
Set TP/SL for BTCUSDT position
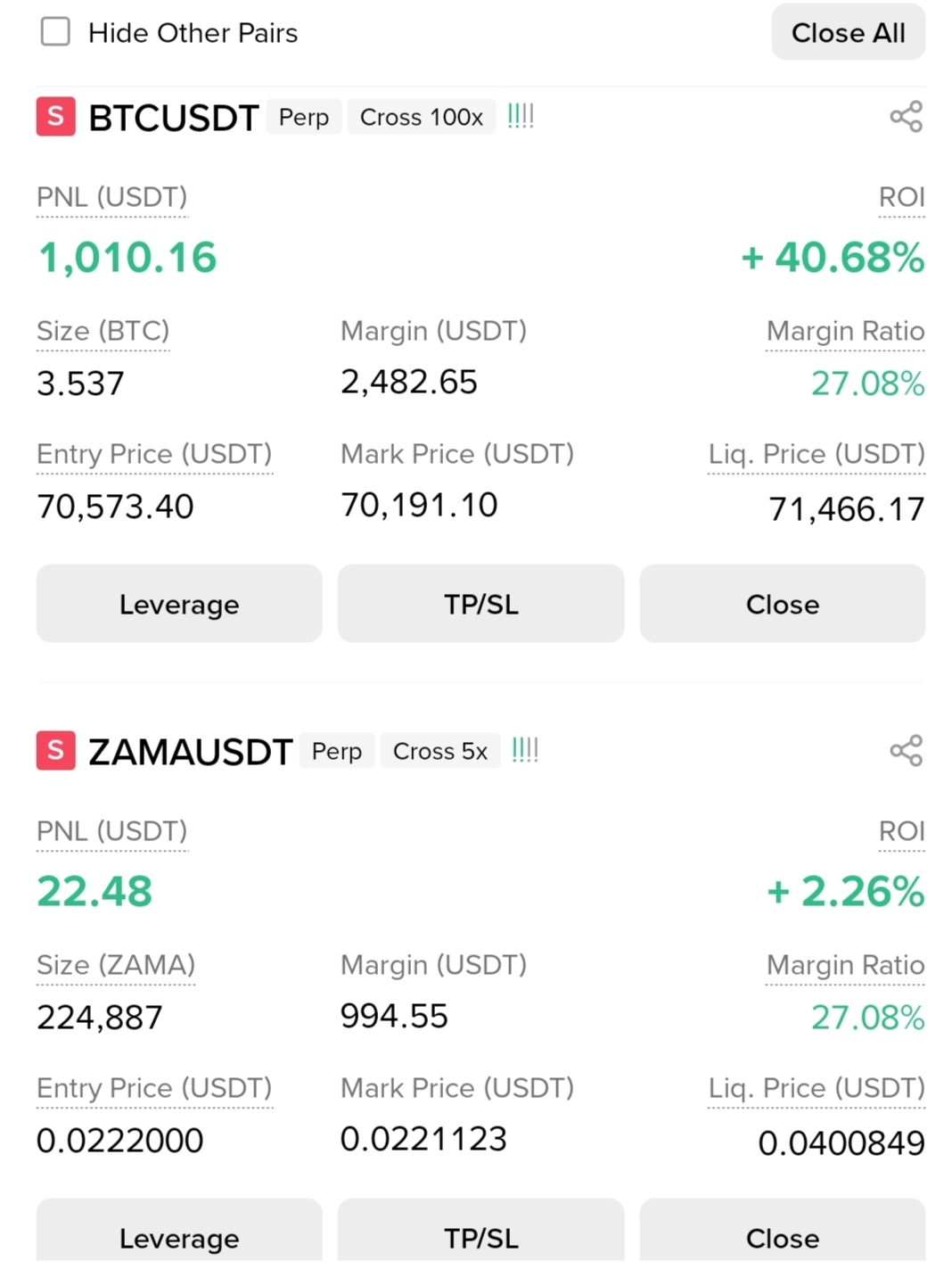pos(480,604)
